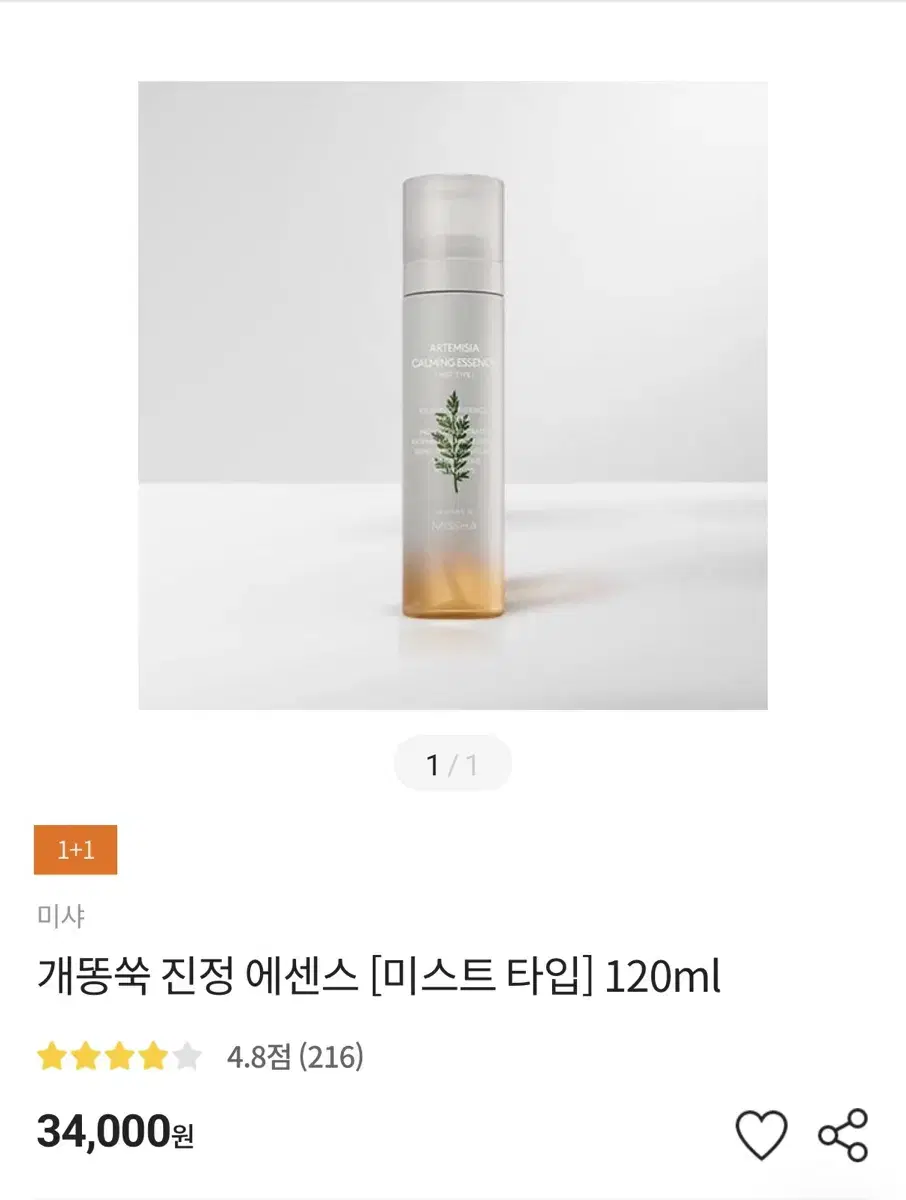Click the 1/1 image page indicator

(x=453, y=764)
